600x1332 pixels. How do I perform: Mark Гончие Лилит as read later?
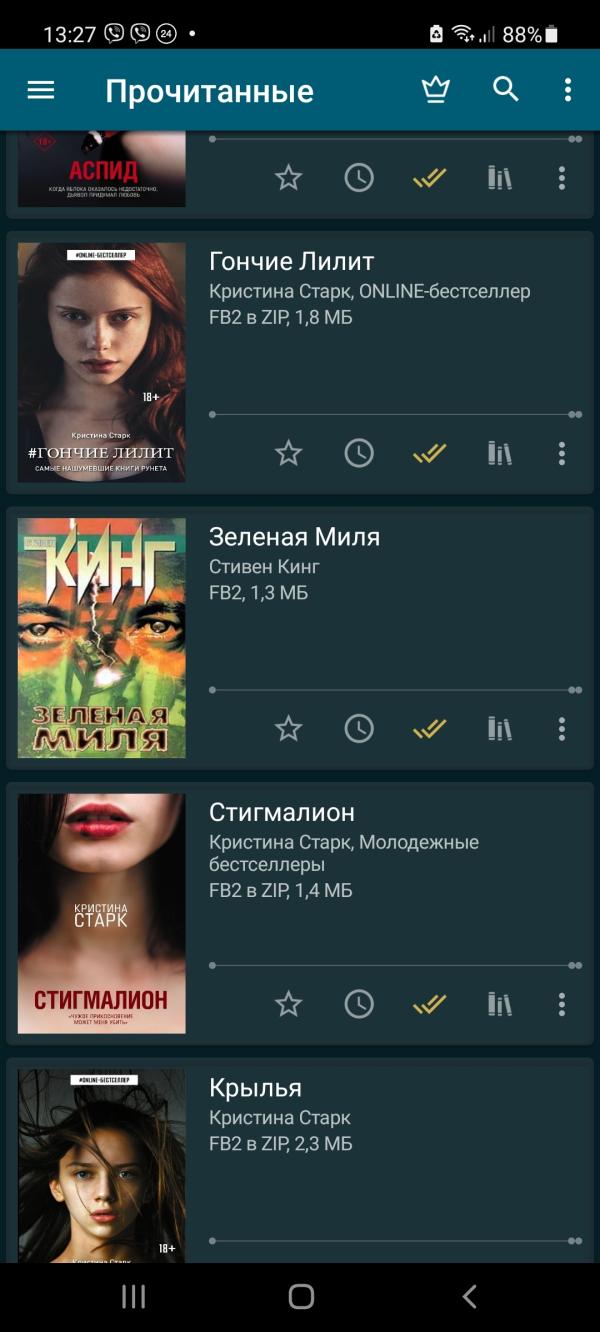pos(359,453)
